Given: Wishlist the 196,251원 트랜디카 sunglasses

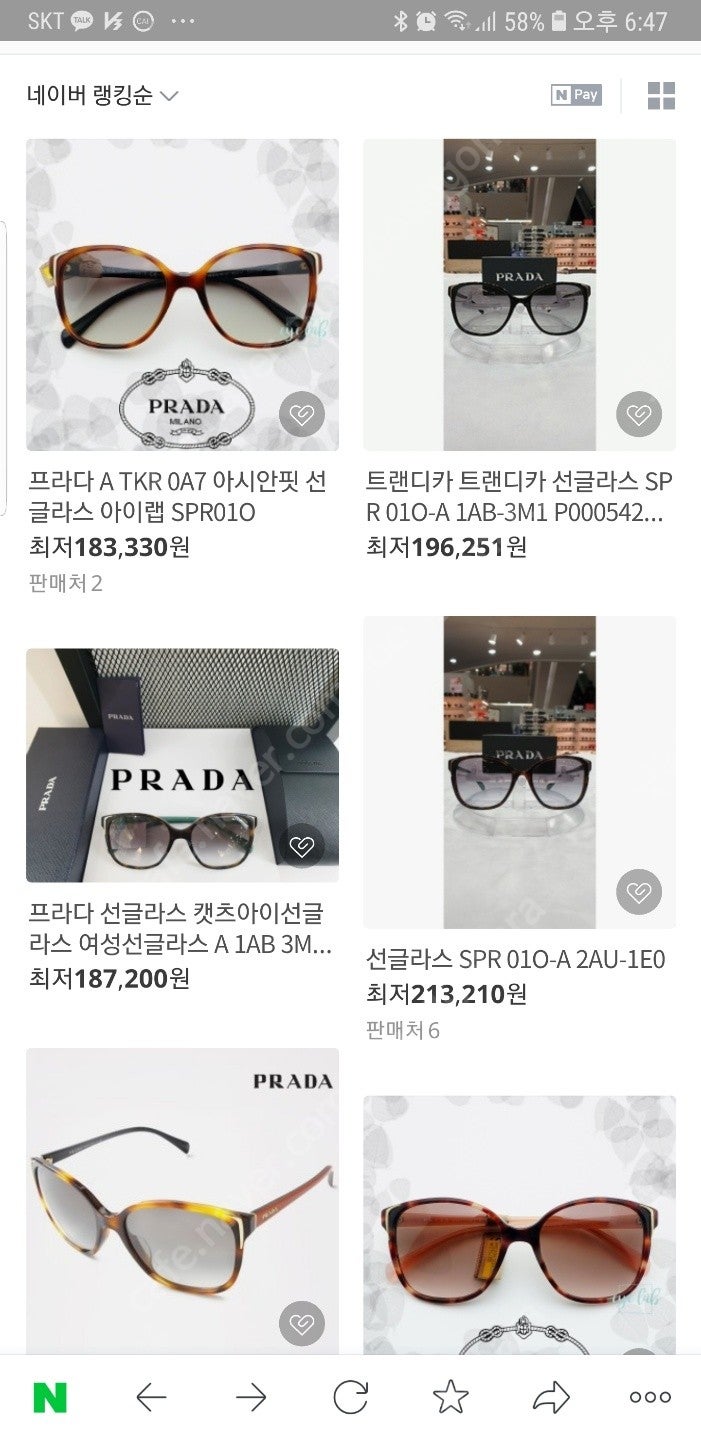Looking at the screenshot, I should 638,414.
